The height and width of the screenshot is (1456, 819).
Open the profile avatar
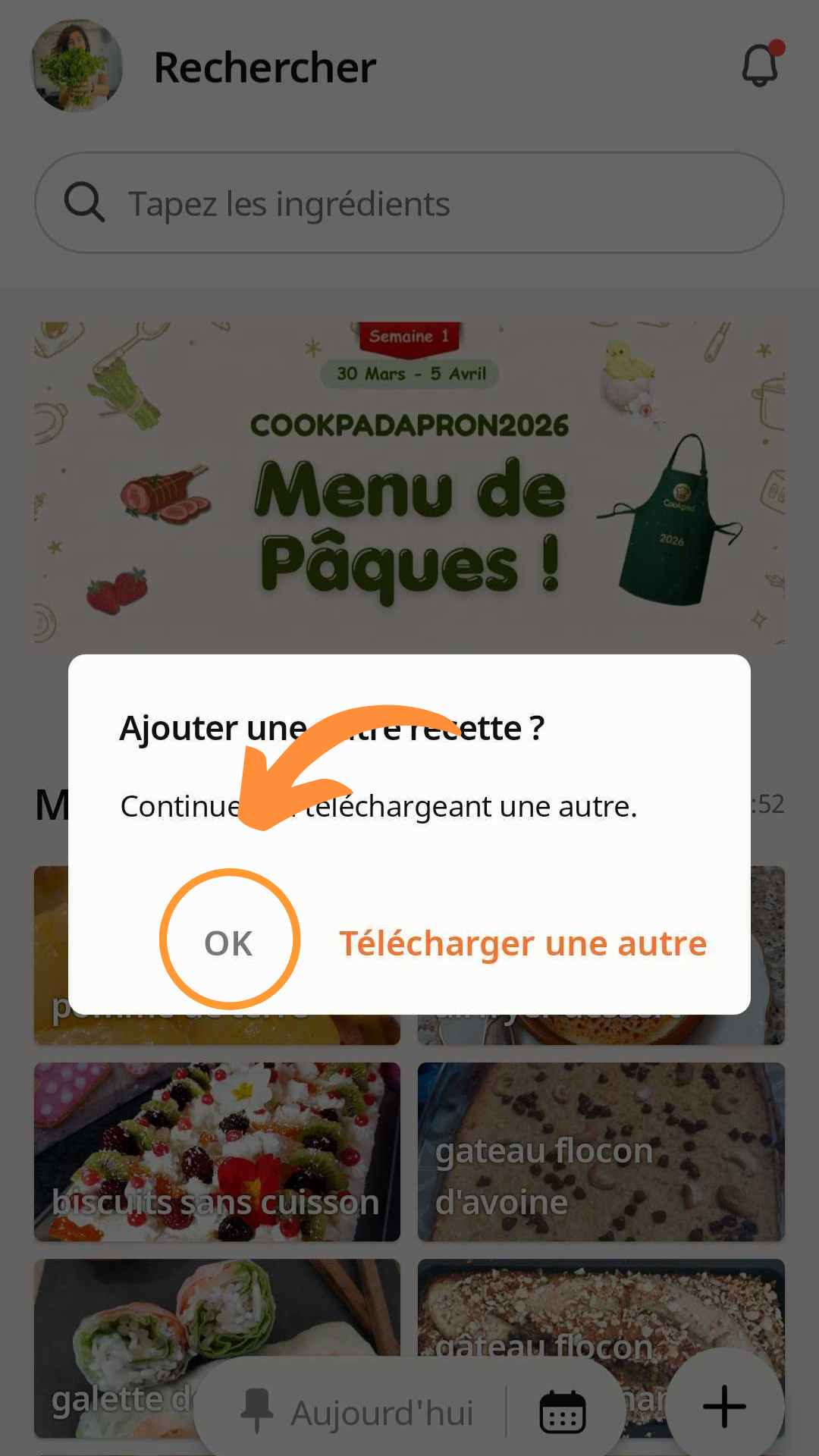pyautogui.click(x=77, y=66)
